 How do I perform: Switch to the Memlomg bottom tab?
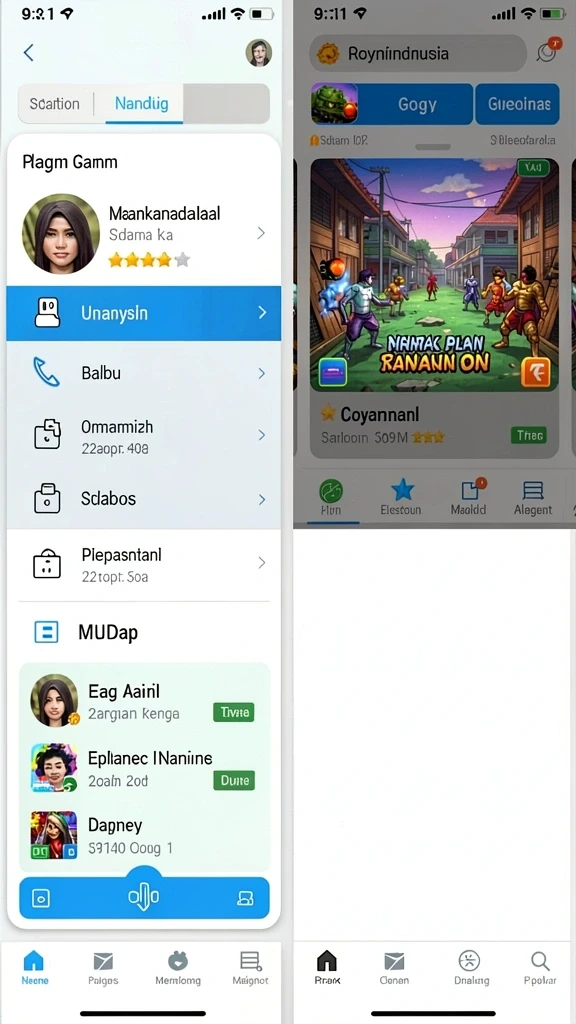(x=178, y=968)
